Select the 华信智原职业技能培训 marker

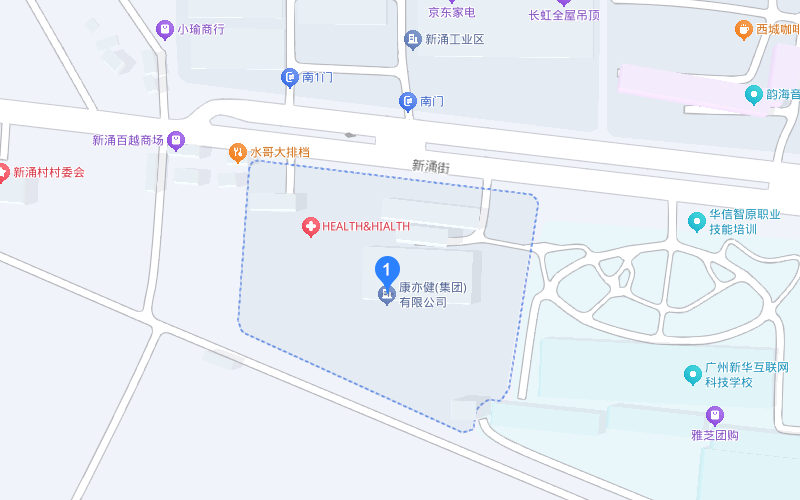point(696,221)
